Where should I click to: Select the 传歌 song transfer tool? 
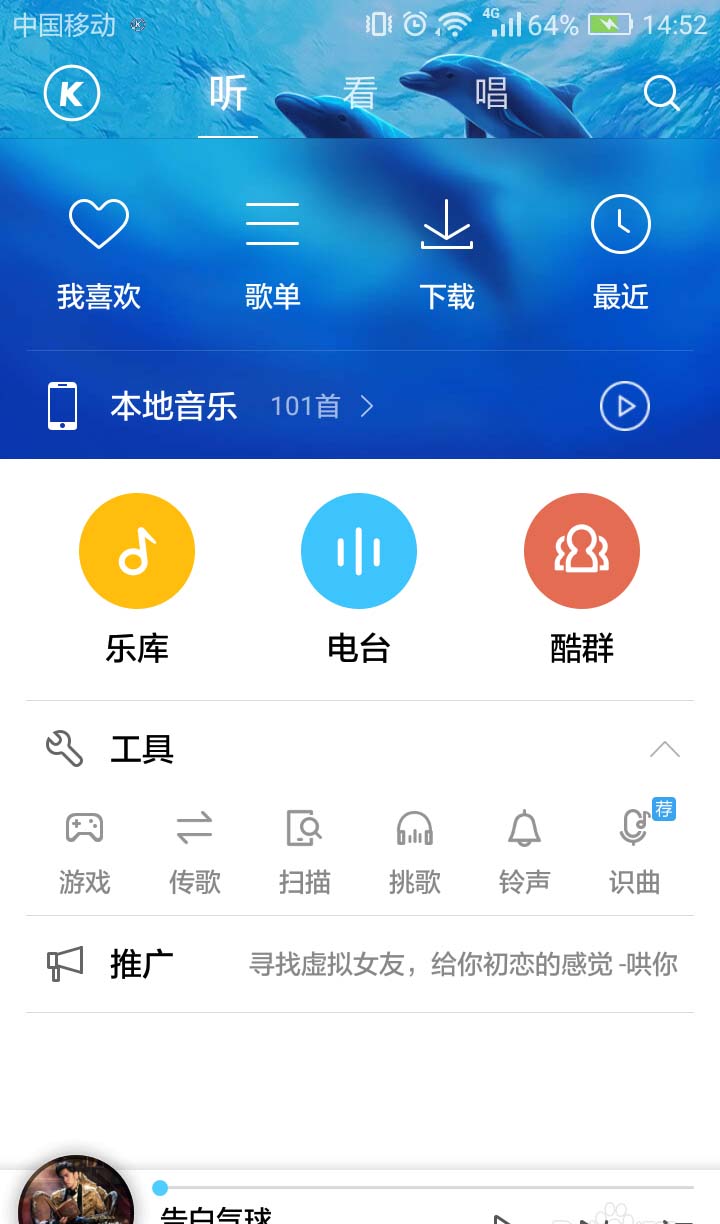194,850
